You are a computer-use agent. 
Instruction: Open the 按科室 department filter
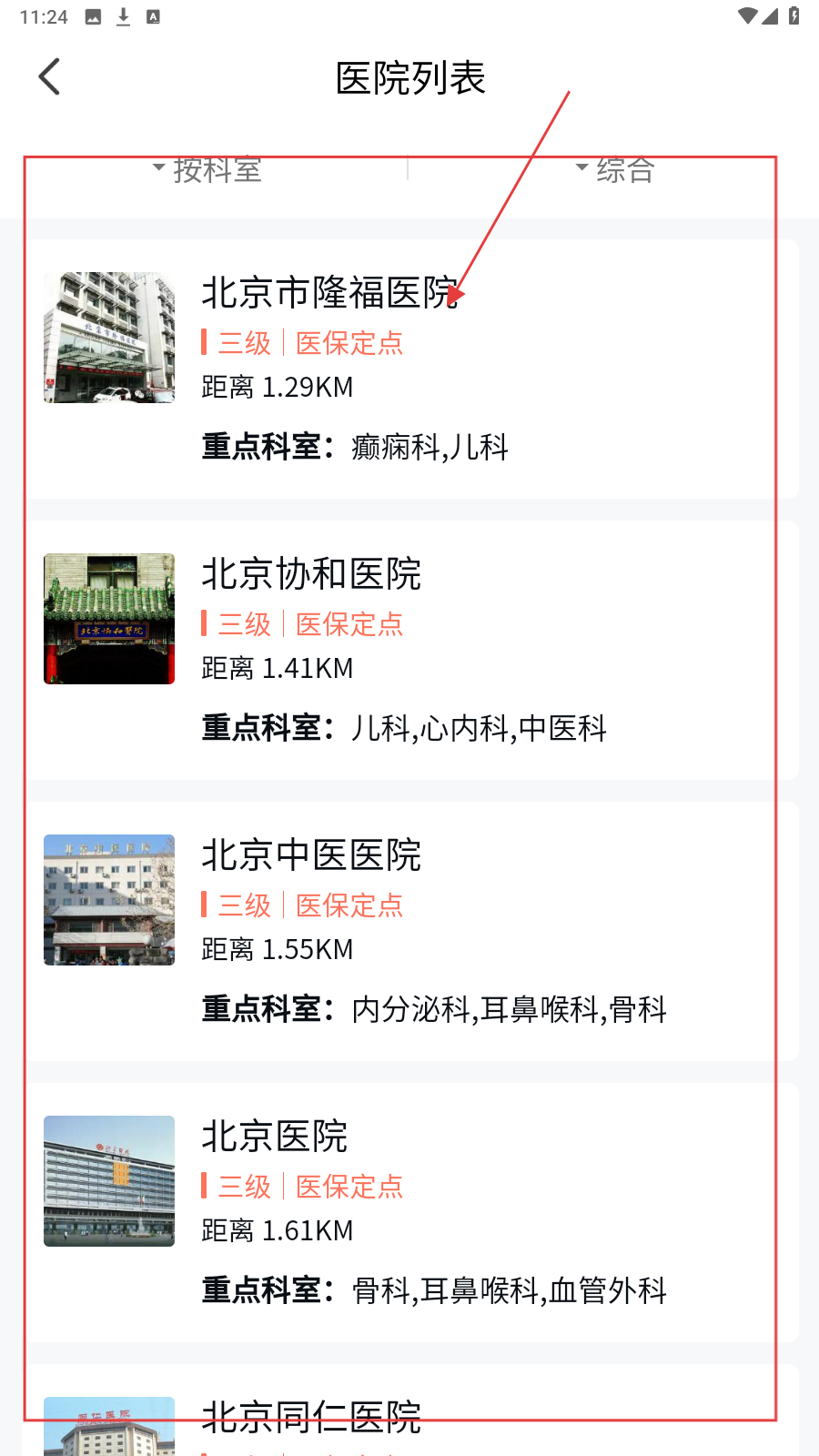tap(208, 169)
